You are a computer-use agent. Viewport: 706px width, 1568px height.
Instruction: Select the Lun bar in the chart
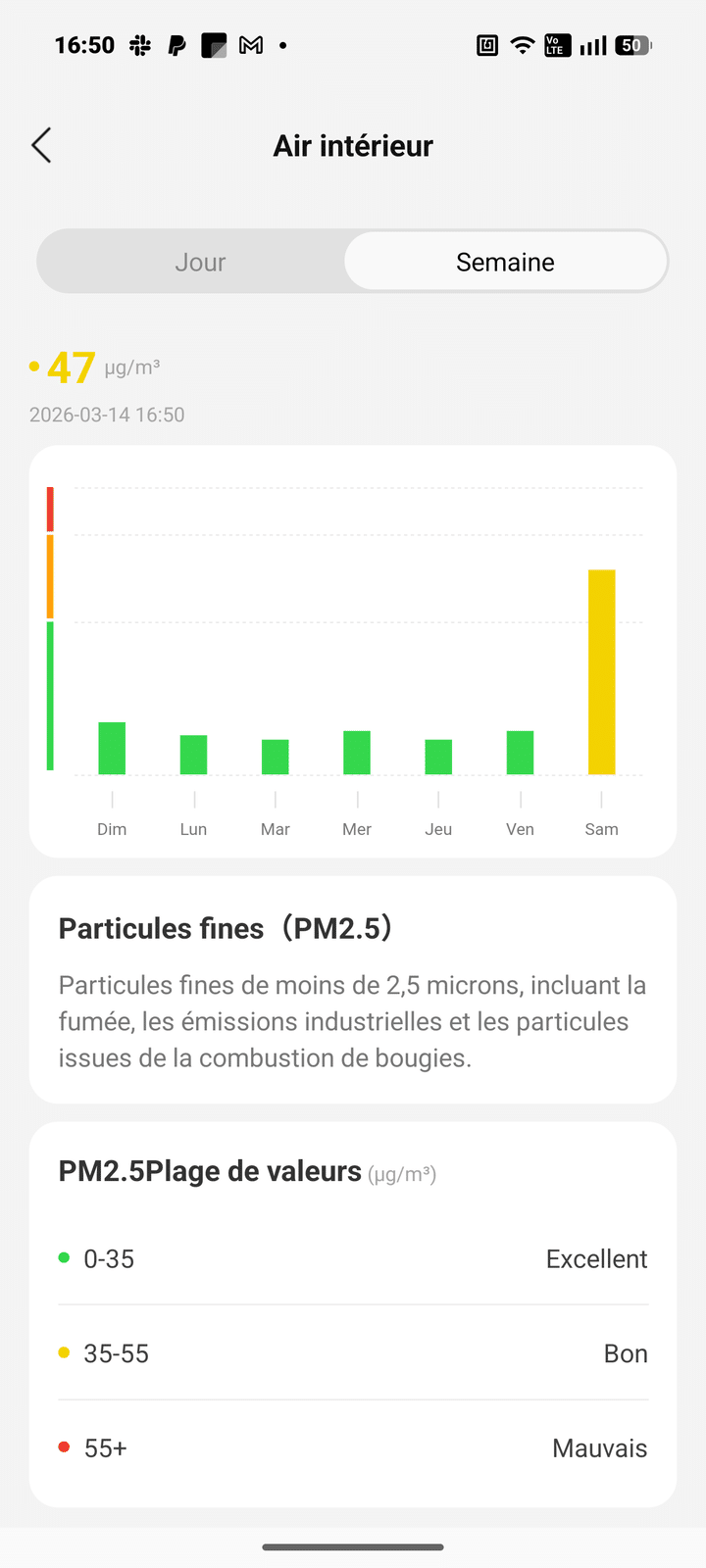[x=193, y=755]
